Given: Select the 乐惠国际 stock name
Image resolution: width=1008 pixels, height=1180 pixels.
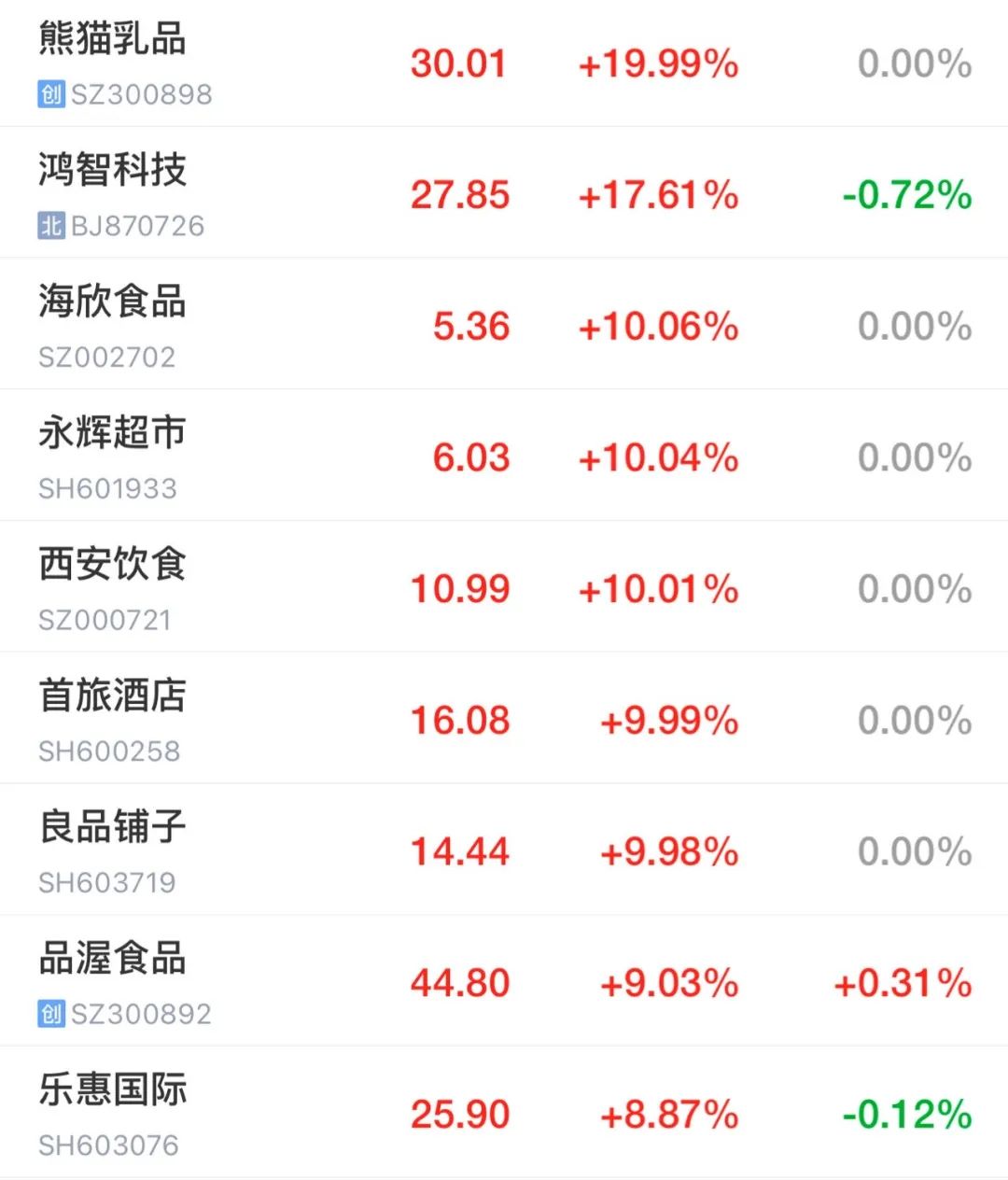Looking at the screenshot, I should click(x=112, y=1089).
